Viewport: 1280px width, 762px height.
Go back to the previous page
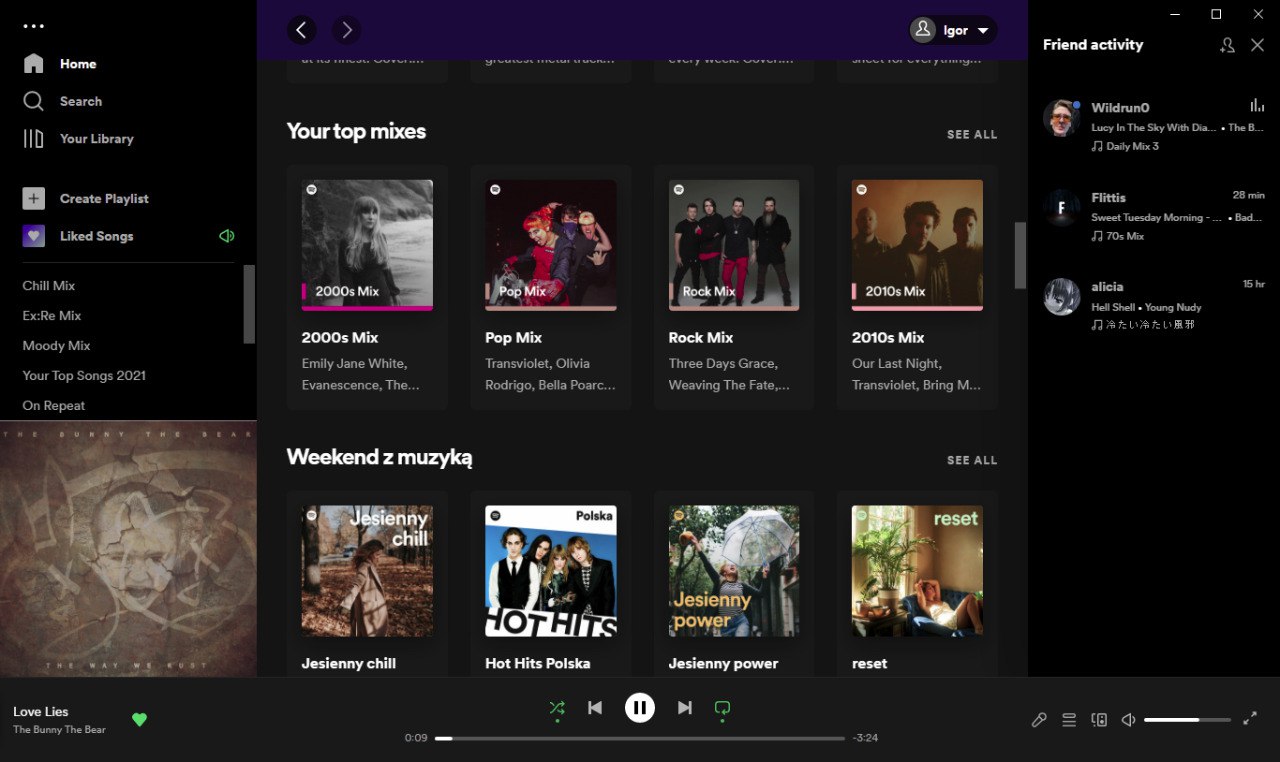point(302,30)
